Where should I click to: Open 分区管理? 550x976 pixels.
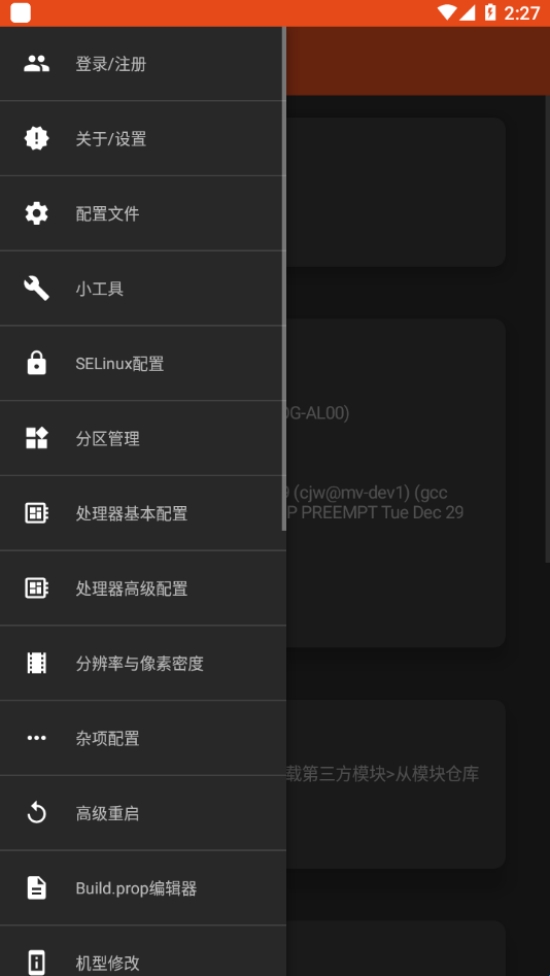142,438
